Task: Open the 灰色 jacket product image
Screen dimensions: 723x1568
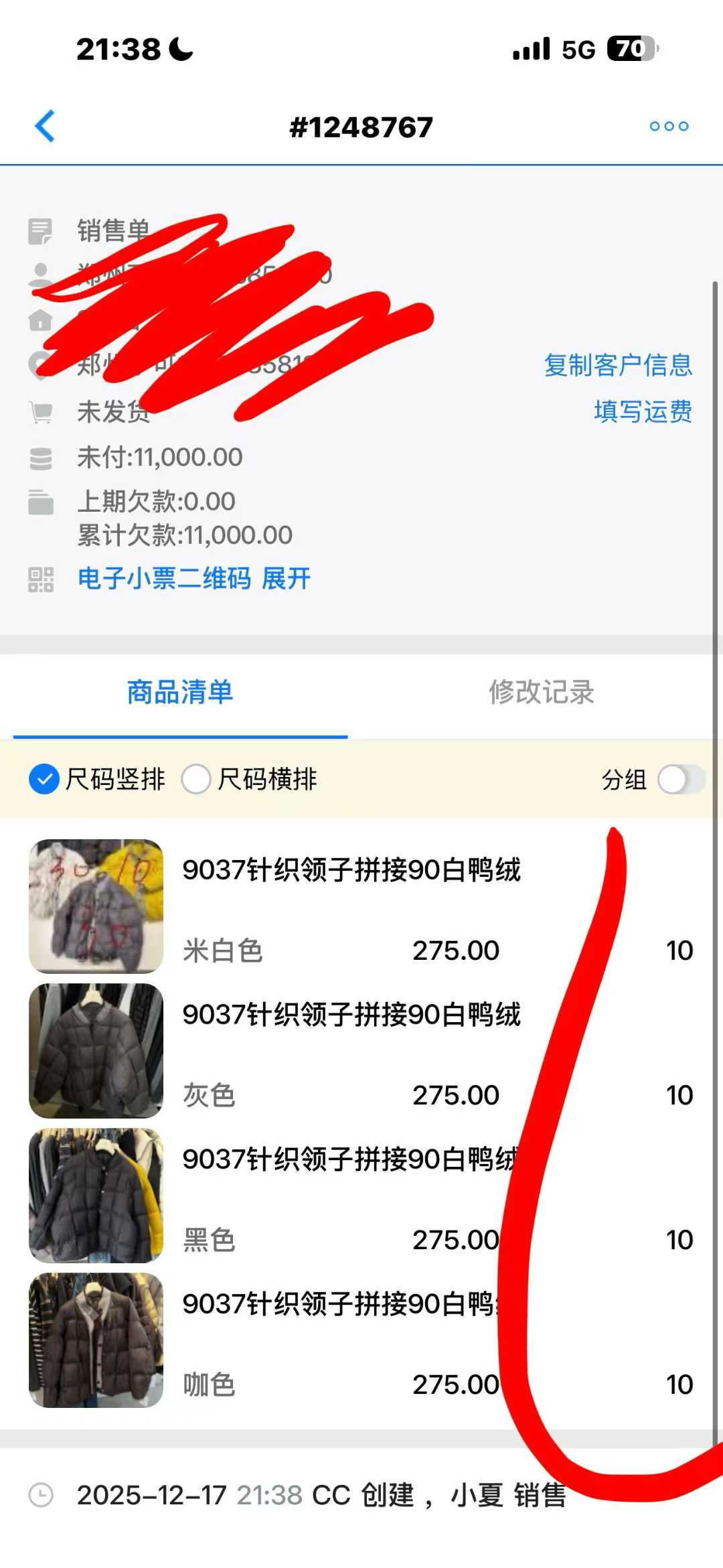Action: click(x=96, y=1050)
